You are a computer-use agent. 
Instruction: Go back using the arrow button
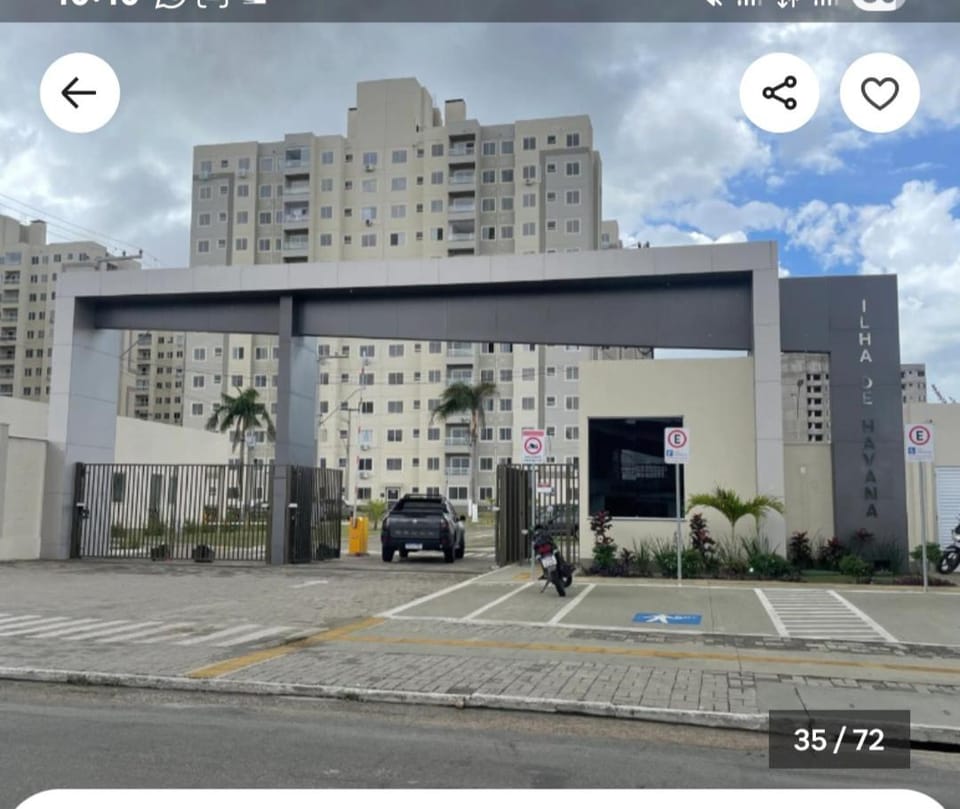pyautogui.click(x=80, y=92)
